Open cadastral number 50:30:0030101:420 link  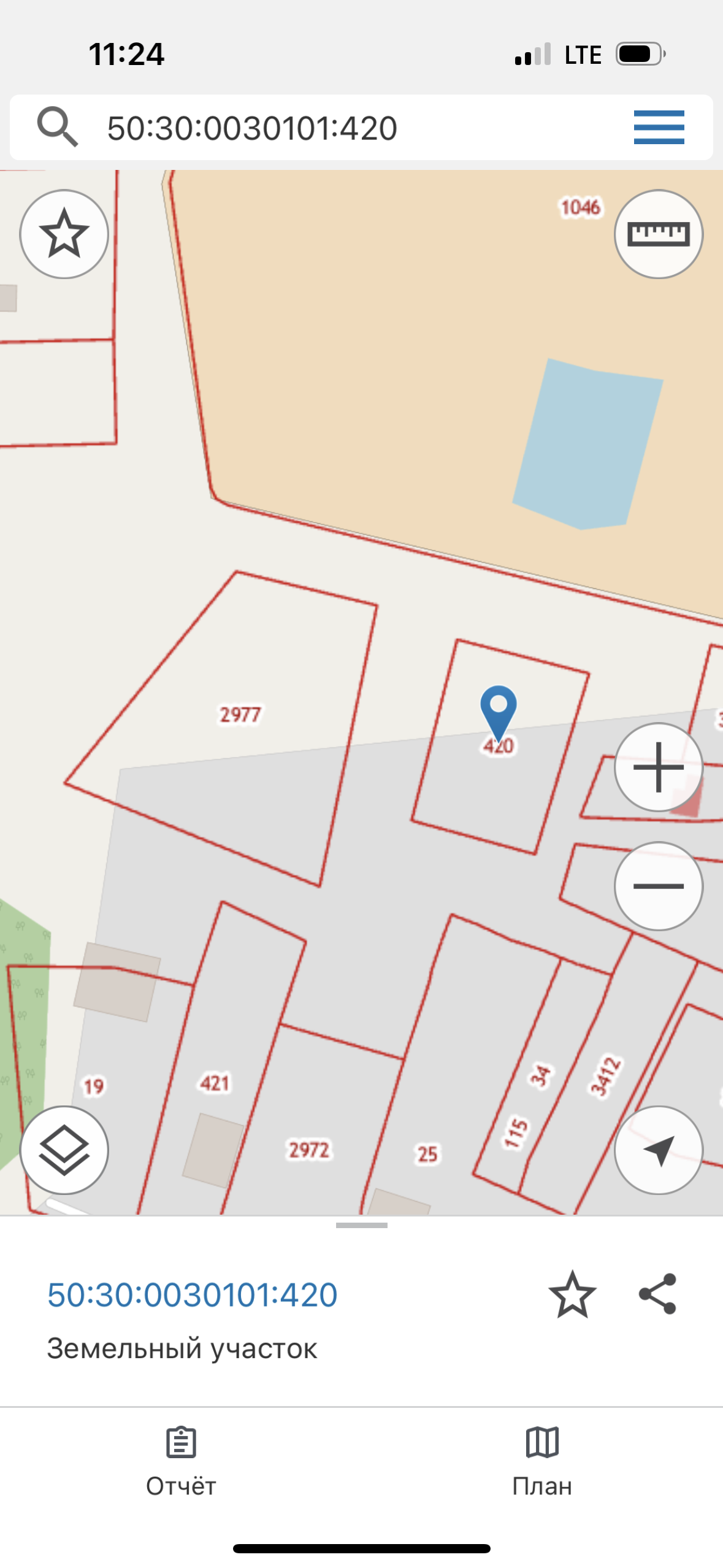point(192,1294)
